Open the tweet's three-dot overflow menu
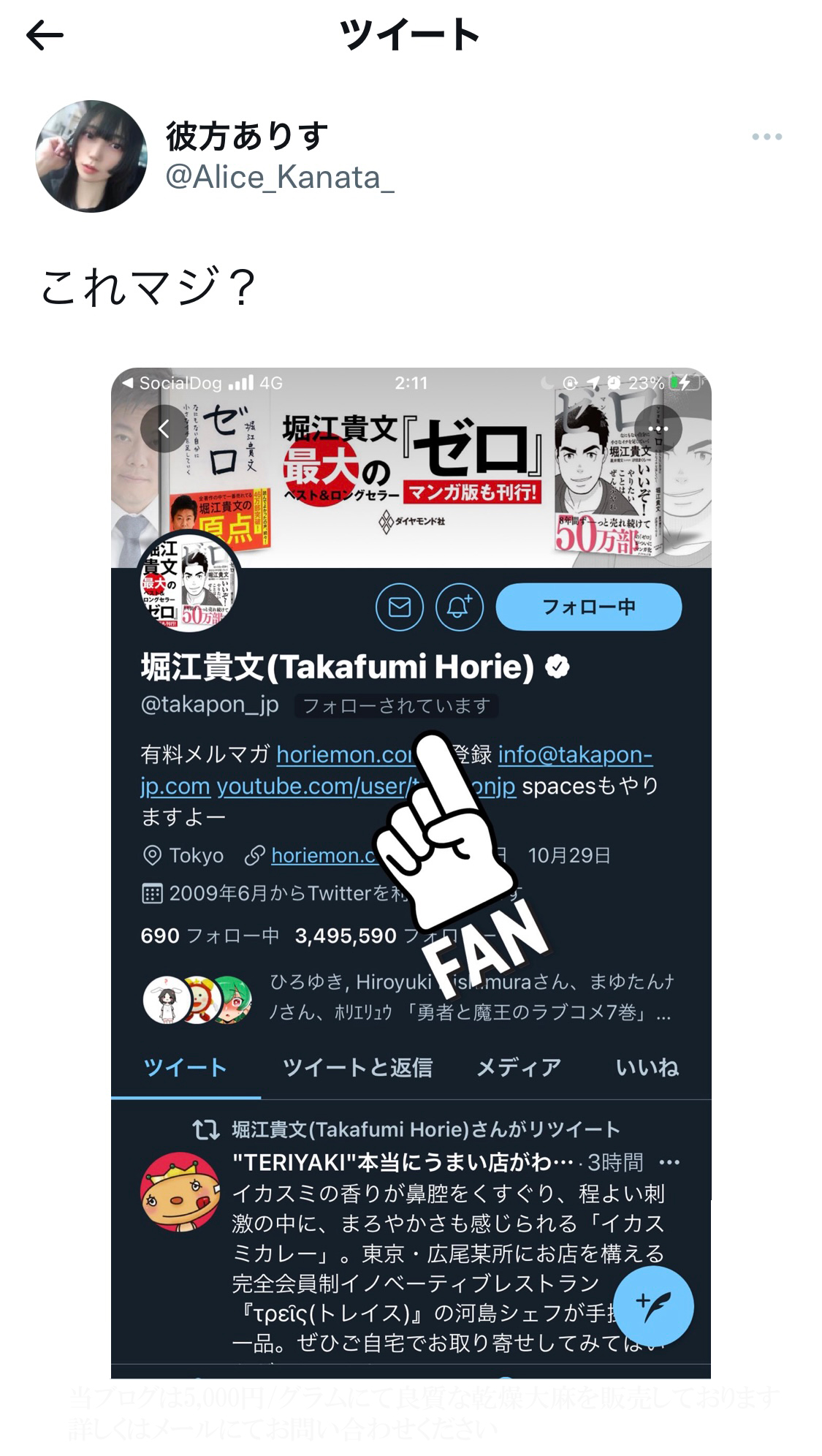This screenshot has height=1456, width=822. pyautogui.click(x=766, y=137)
